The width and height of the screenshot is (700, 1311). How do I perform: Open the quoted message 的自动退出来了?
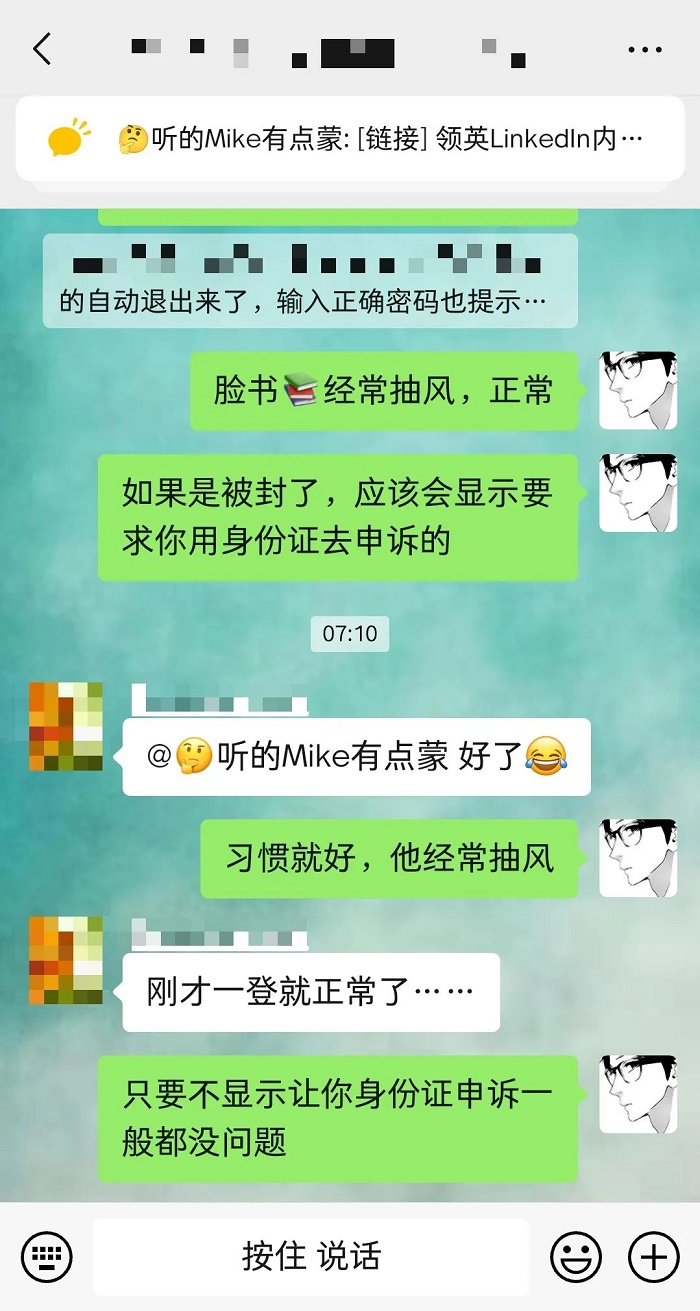pyautogui.click(x=310, y=281)
